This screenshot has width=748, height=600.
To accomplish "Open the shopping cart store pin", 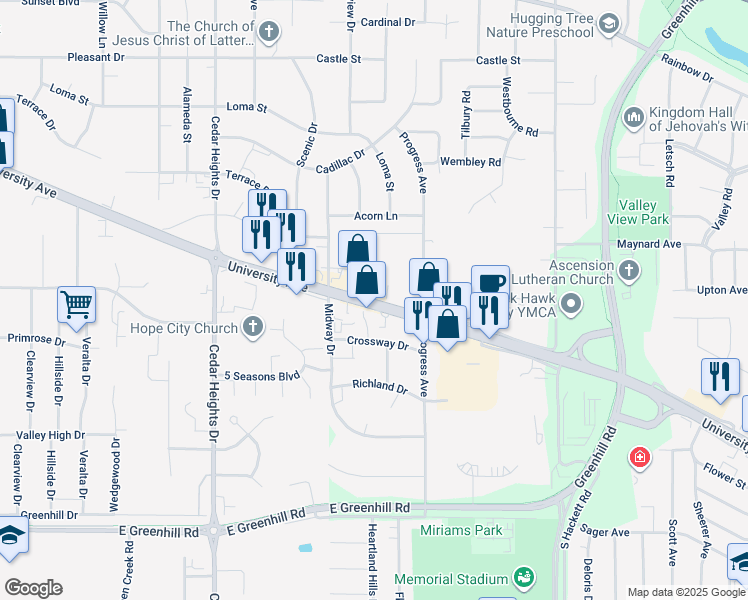I will tap(76, 305).
